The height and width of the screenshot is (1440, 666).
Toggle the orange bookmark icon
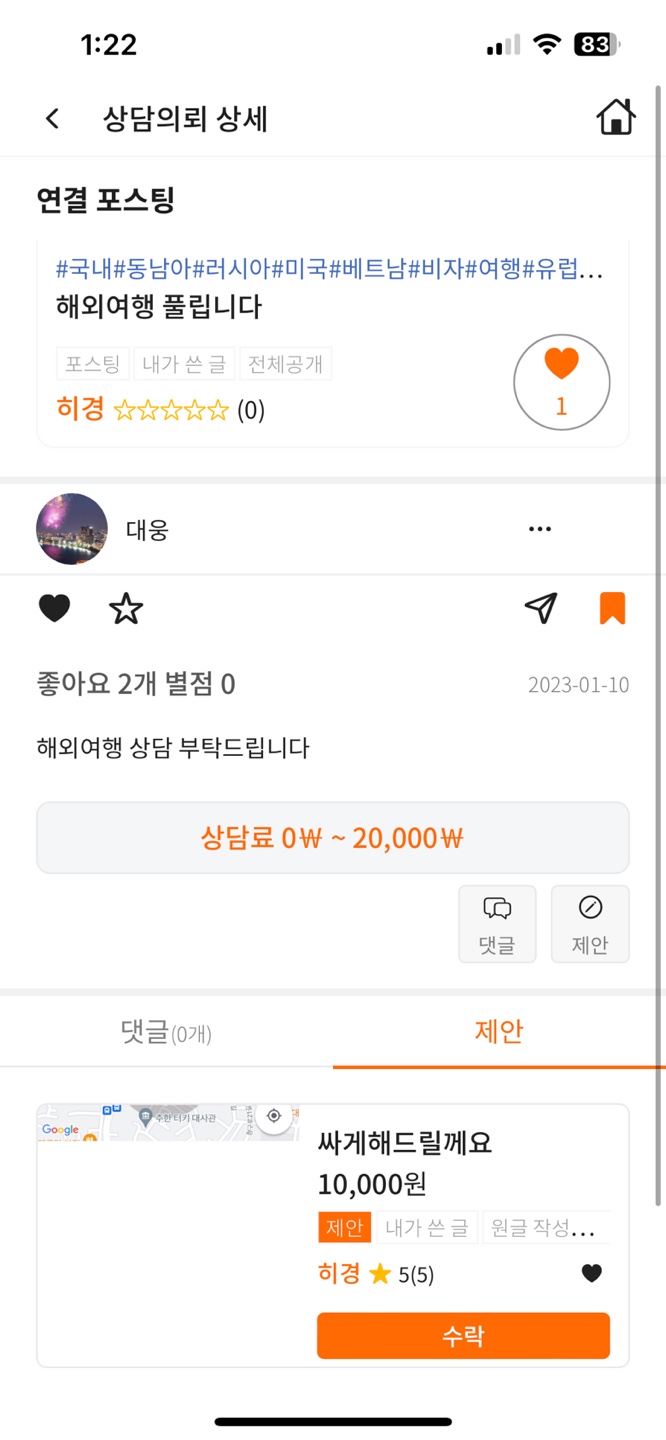[612, 608]
